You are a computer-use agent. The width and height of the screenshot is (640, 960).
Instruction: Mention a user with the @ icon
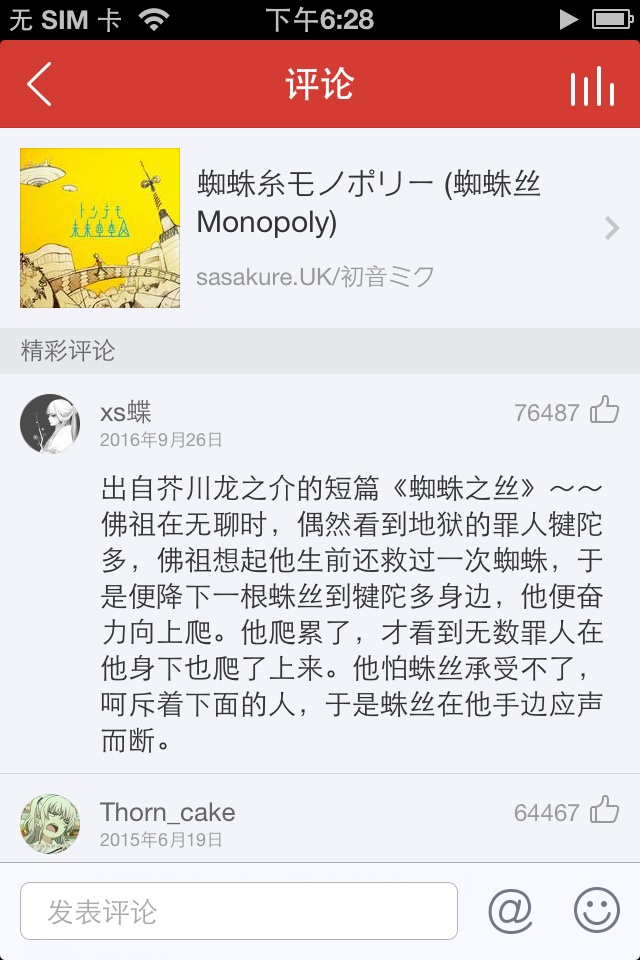point(510,911)
